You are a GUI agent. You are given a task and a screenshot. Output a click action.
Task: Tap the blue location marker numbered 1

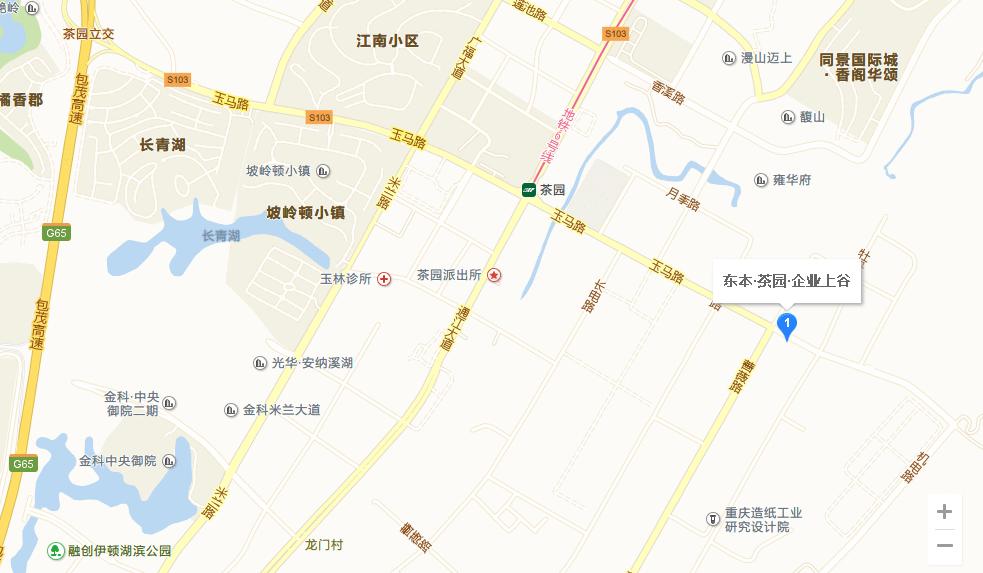787,325
